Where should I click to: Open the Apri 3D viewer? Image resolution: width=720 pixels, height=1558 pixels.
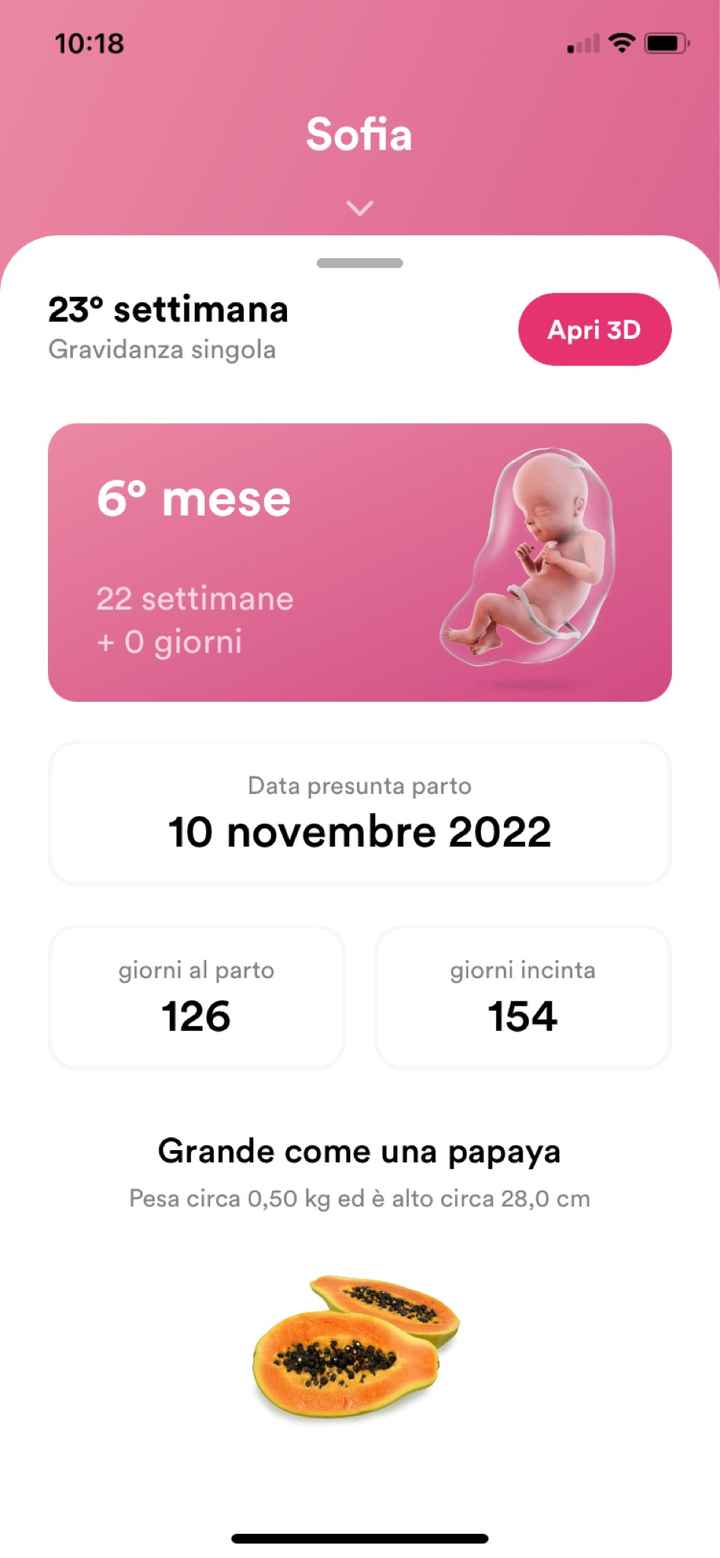coord(594,329)
